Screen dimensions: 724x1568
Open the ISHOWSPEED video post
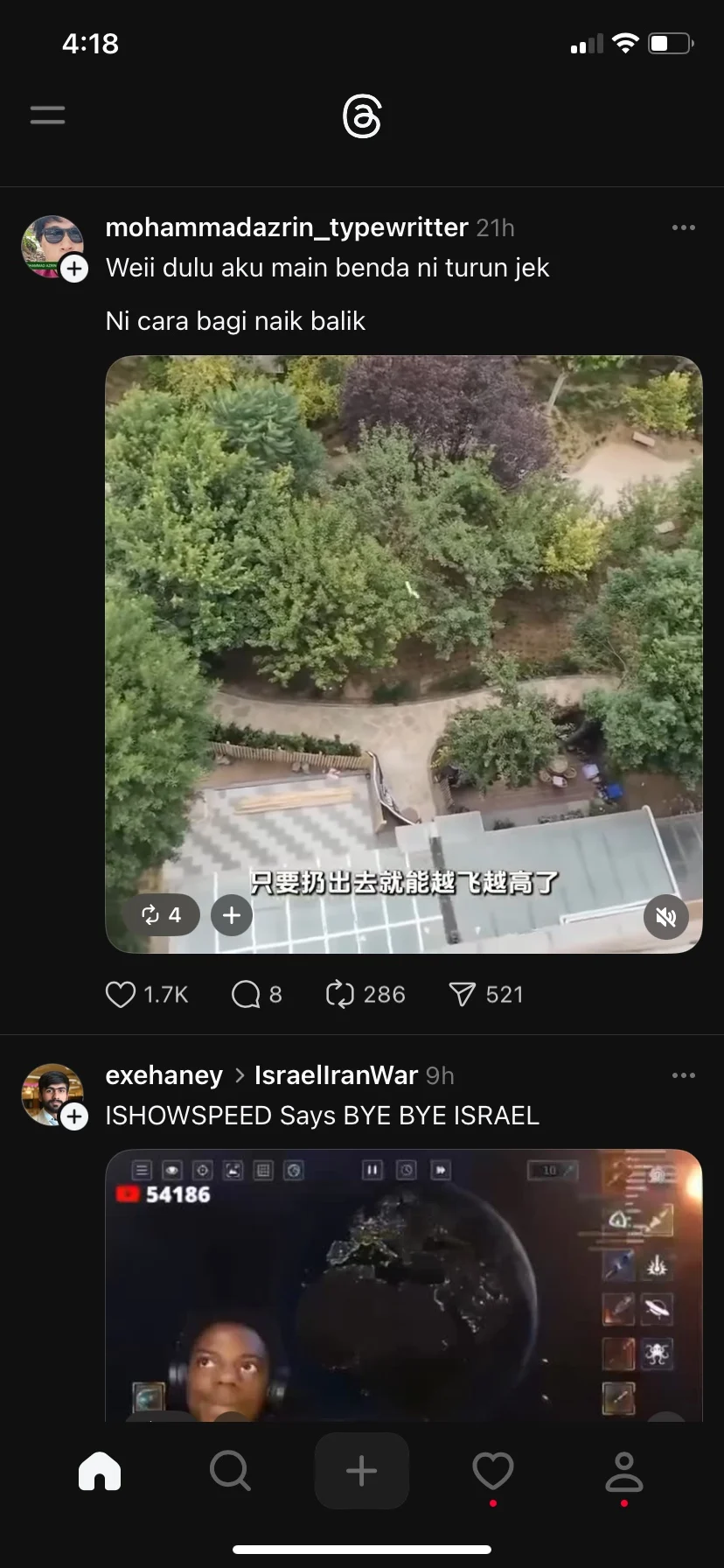(x=403, y=1286)
